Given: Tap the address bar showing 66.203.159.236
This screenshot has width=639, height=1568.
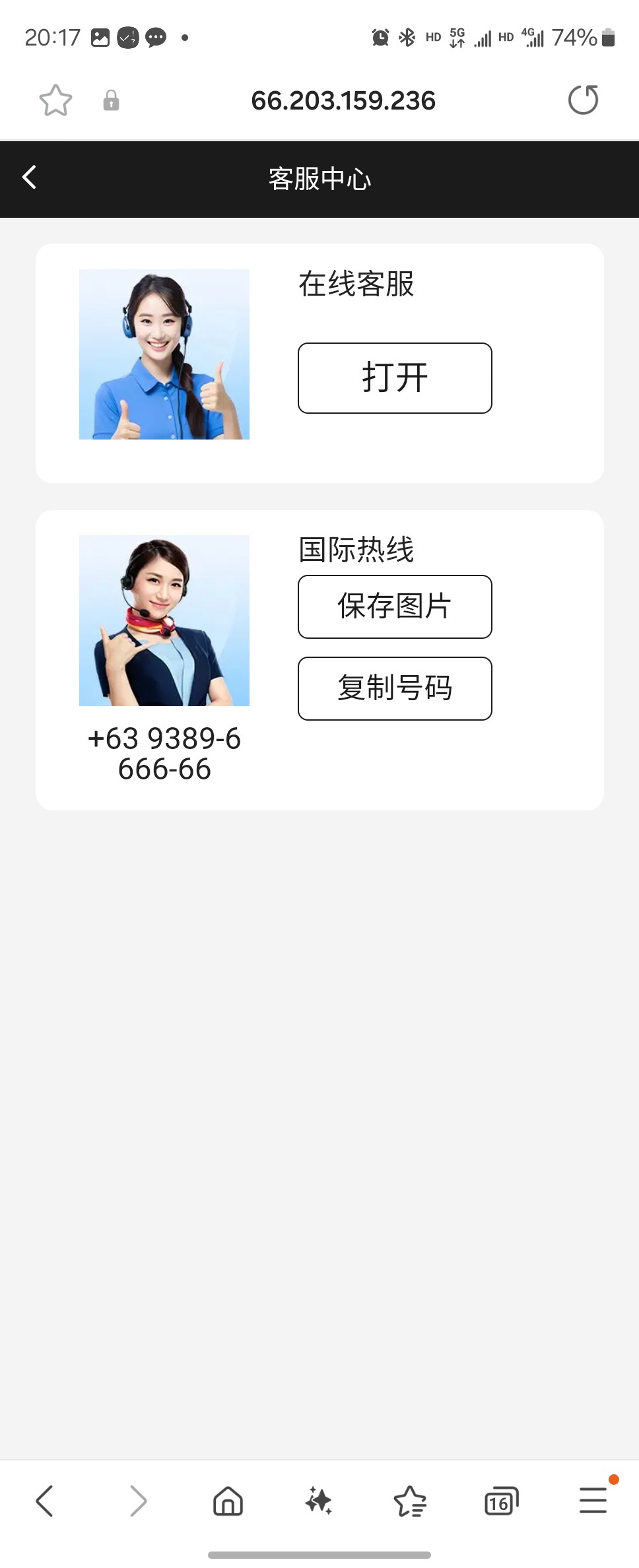Looking at the screenshot, I should pyautogui.click(x=343, y=101).
